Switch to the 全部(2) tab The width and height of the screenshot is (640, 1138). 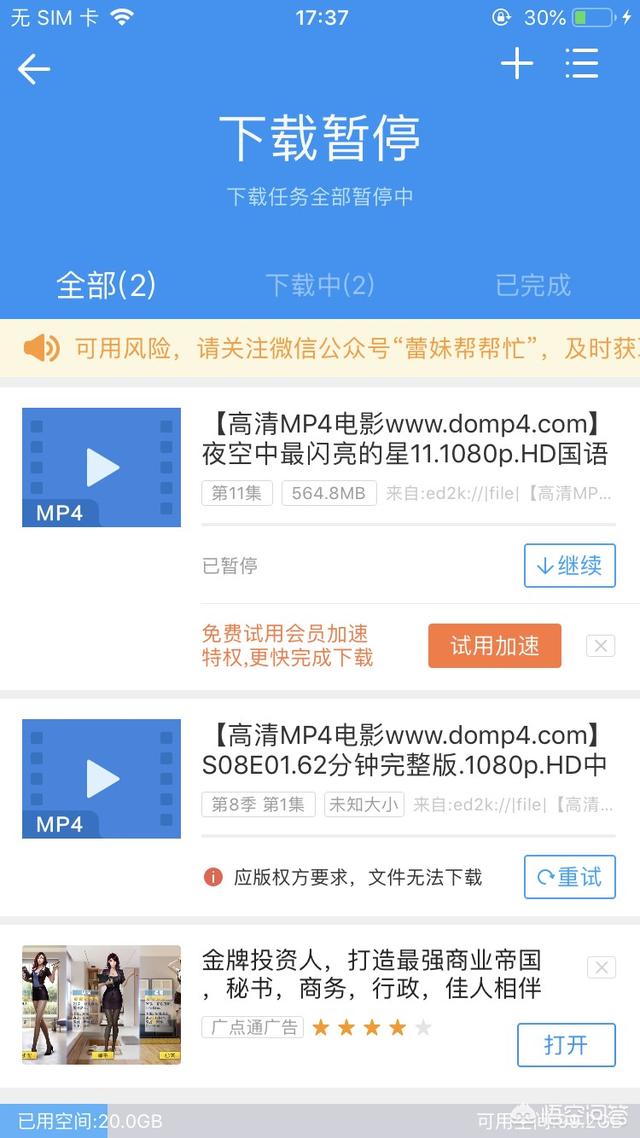pos(107,285)
